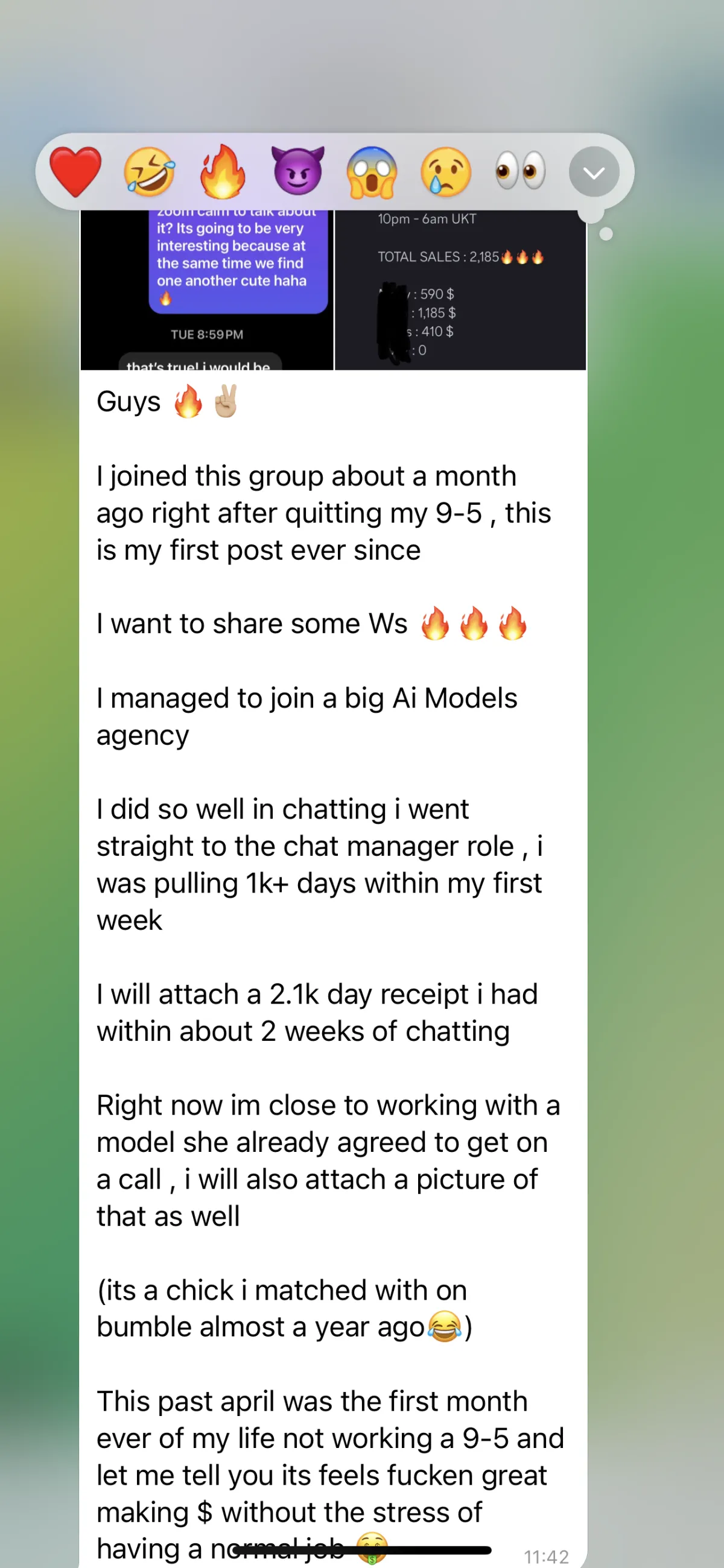Image resolution: width=724 pixels, height=1568 pixels.
Task: React with the red heart emoji
Action: (75, 172)
